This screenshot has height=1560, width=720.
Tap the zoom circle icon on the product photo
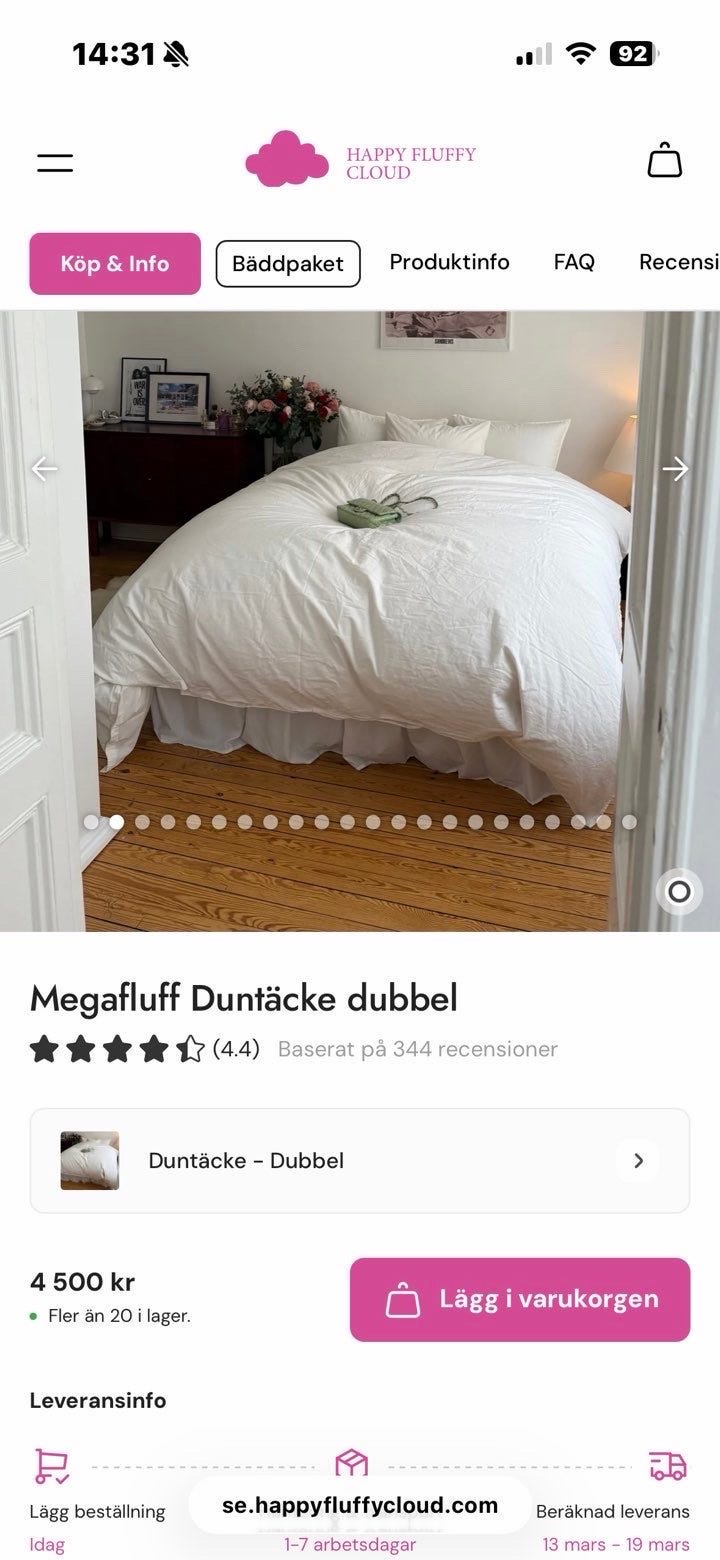click(x=679, y=891)
